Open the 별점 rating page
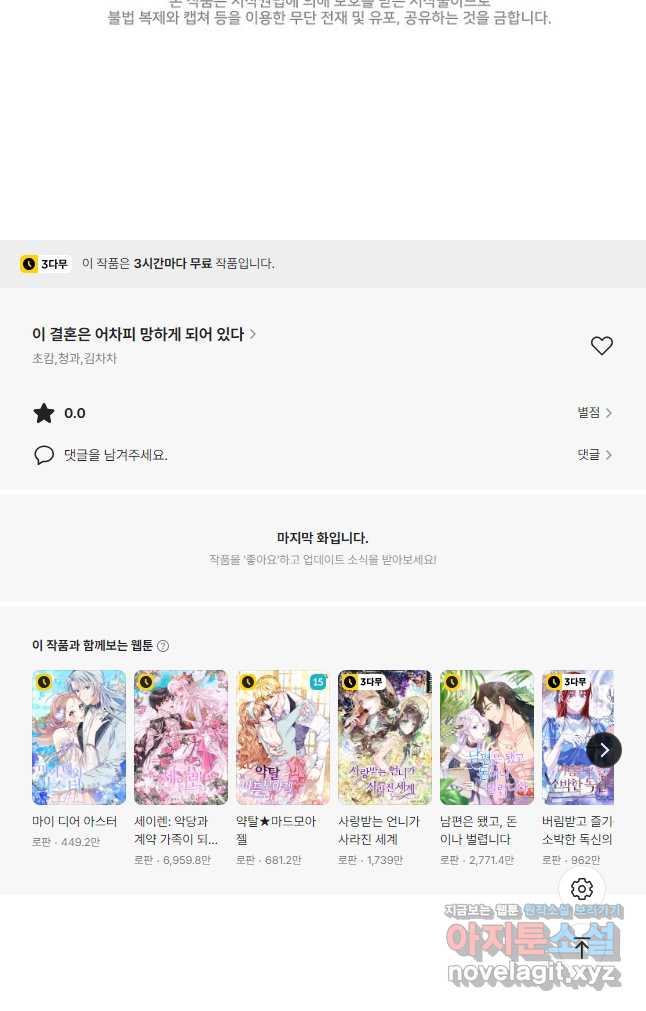Screen dimensions: 646x1011 tap(594, 413)
